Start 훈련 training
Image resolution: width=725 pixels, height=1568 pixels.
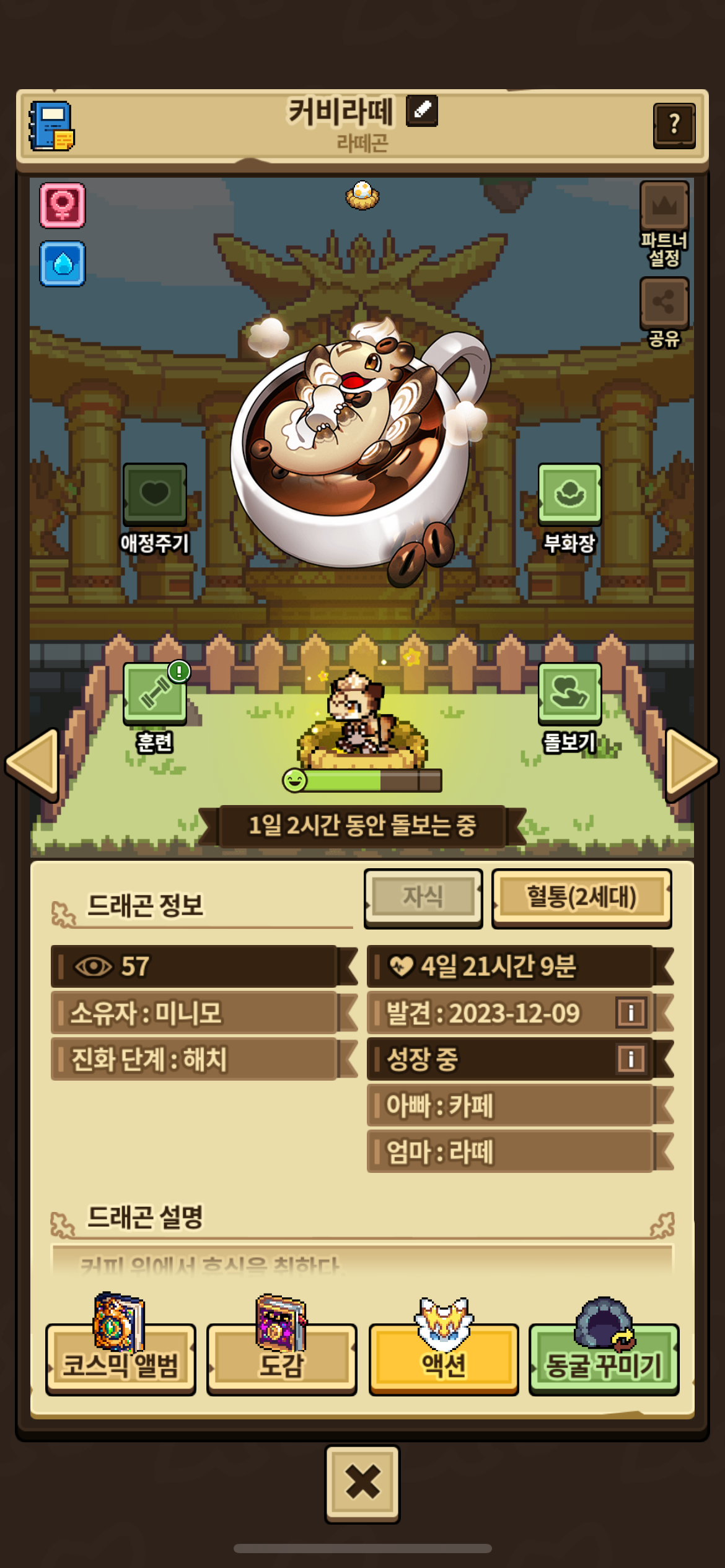click(155, 693)
